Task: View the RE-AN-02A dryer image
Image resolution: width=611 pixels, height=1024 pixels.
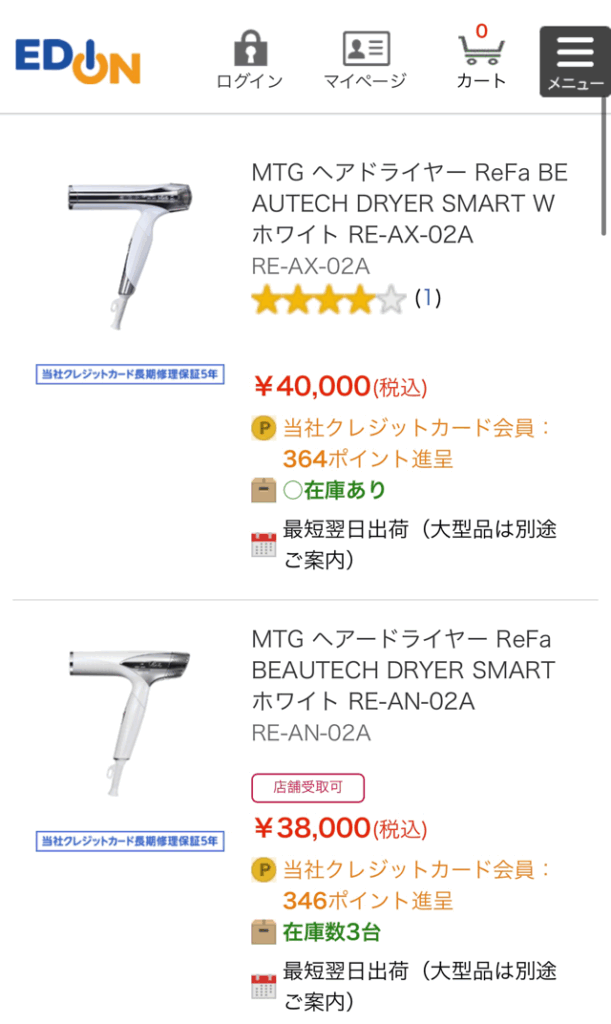Action: coord(130,720)
